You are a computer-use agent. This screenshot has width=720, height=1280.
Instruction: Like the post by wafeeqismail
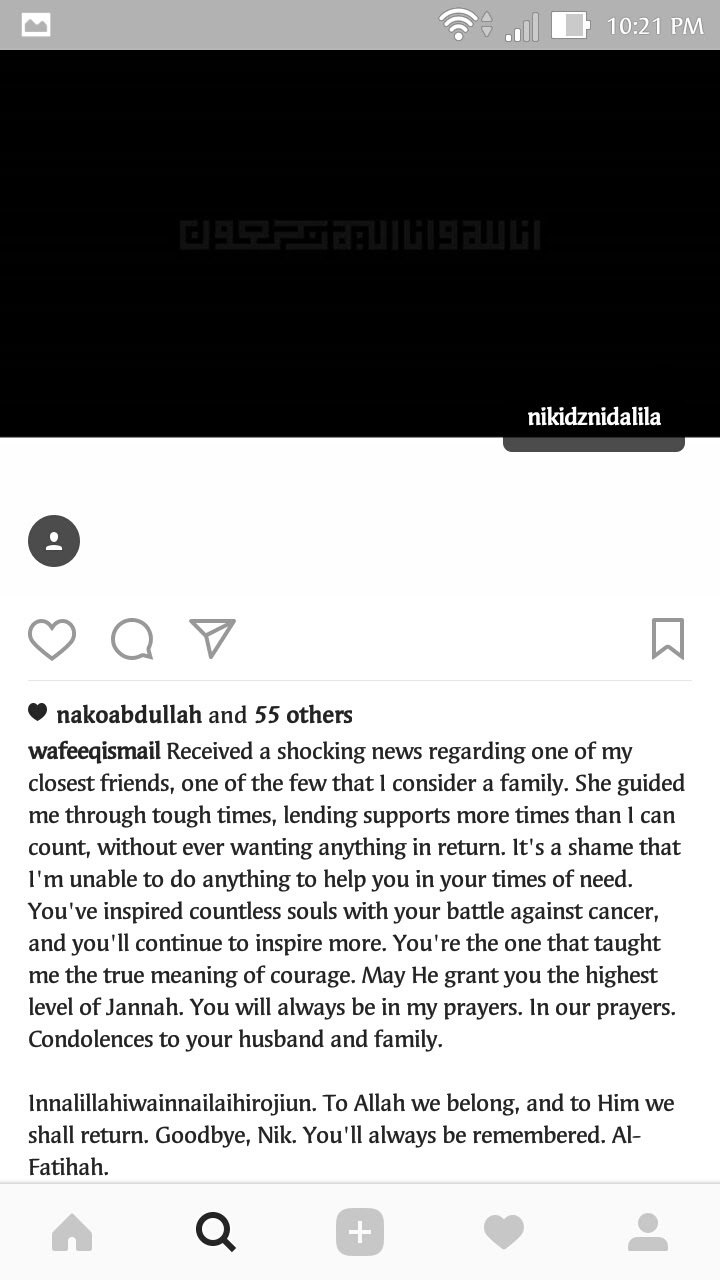point(52,639)
